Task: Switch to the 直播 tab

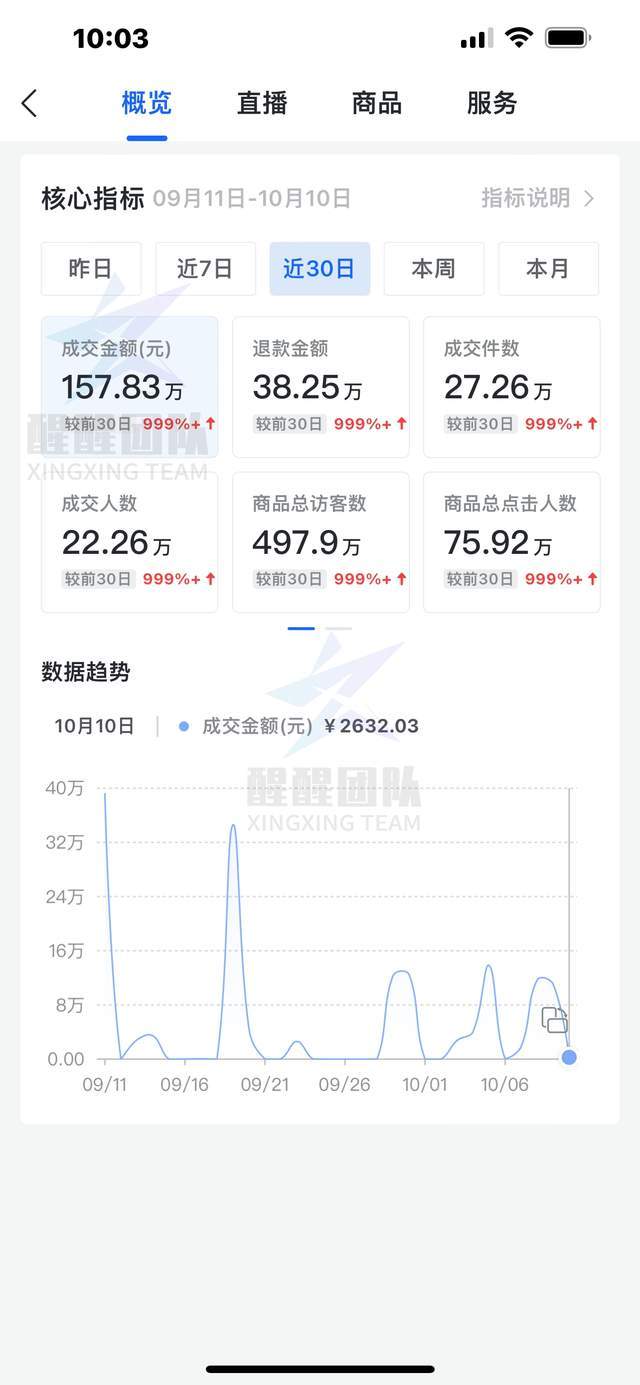Action: pos(262,103)
